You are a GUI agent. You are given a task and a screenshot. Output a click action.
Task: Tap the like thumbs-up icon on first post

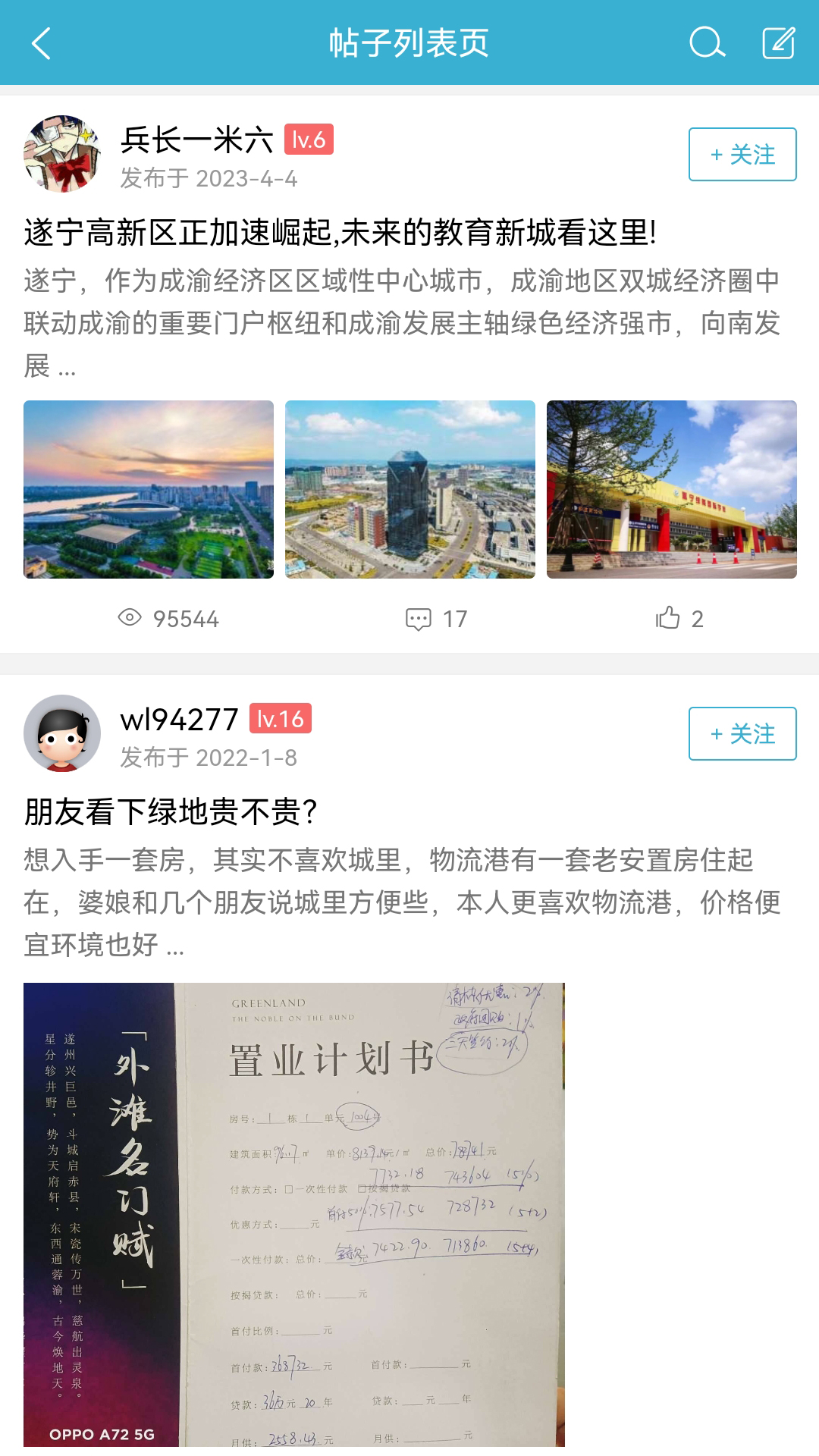pos(670,619)
